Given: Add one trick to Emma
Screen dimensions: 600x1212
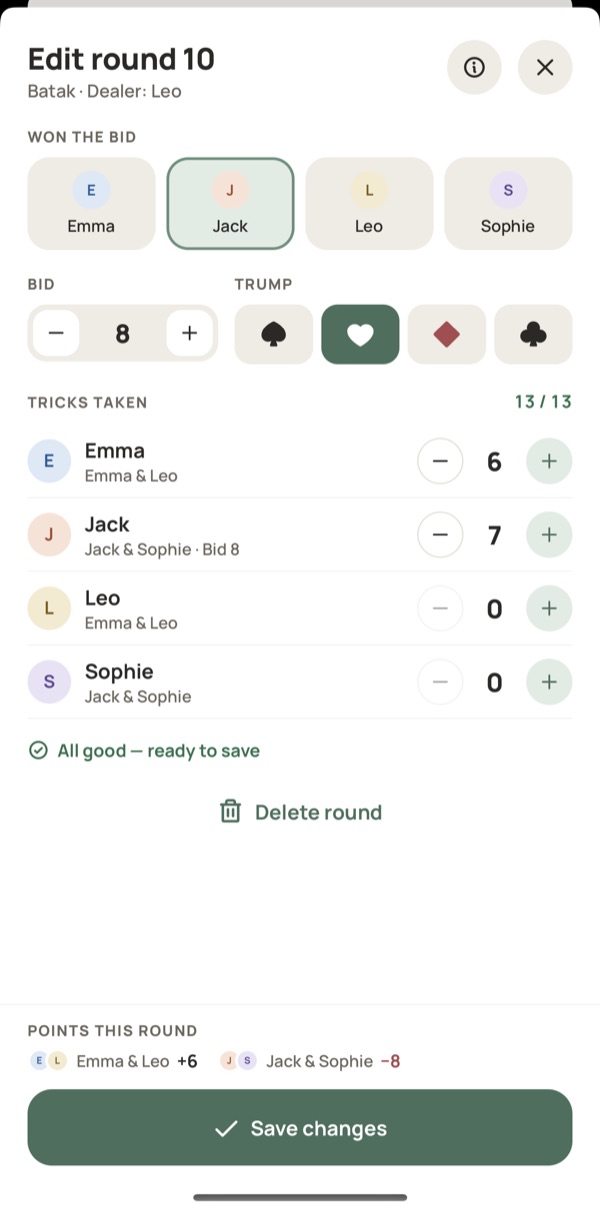Looking at the screenshot, I should click(549, 461).
